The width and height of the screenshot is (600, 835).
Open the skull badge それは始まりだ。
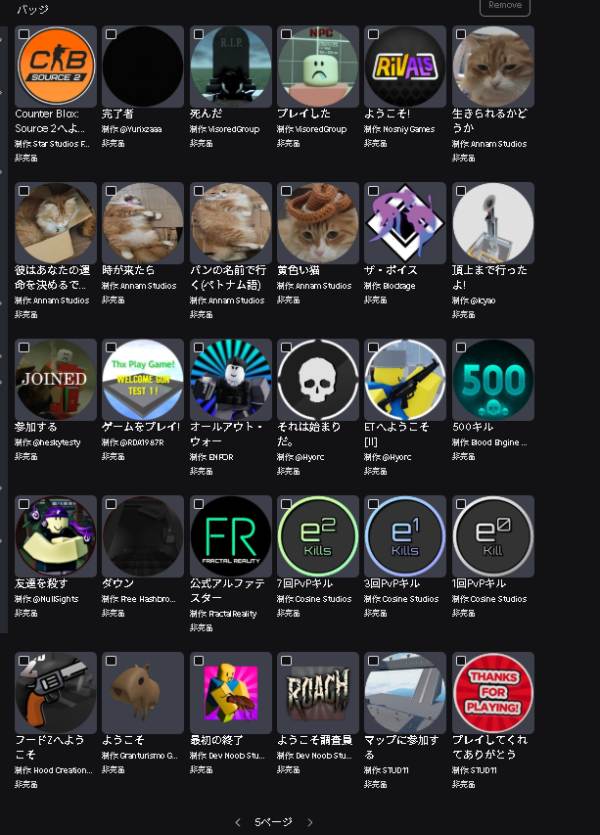(x=317, y=380)
